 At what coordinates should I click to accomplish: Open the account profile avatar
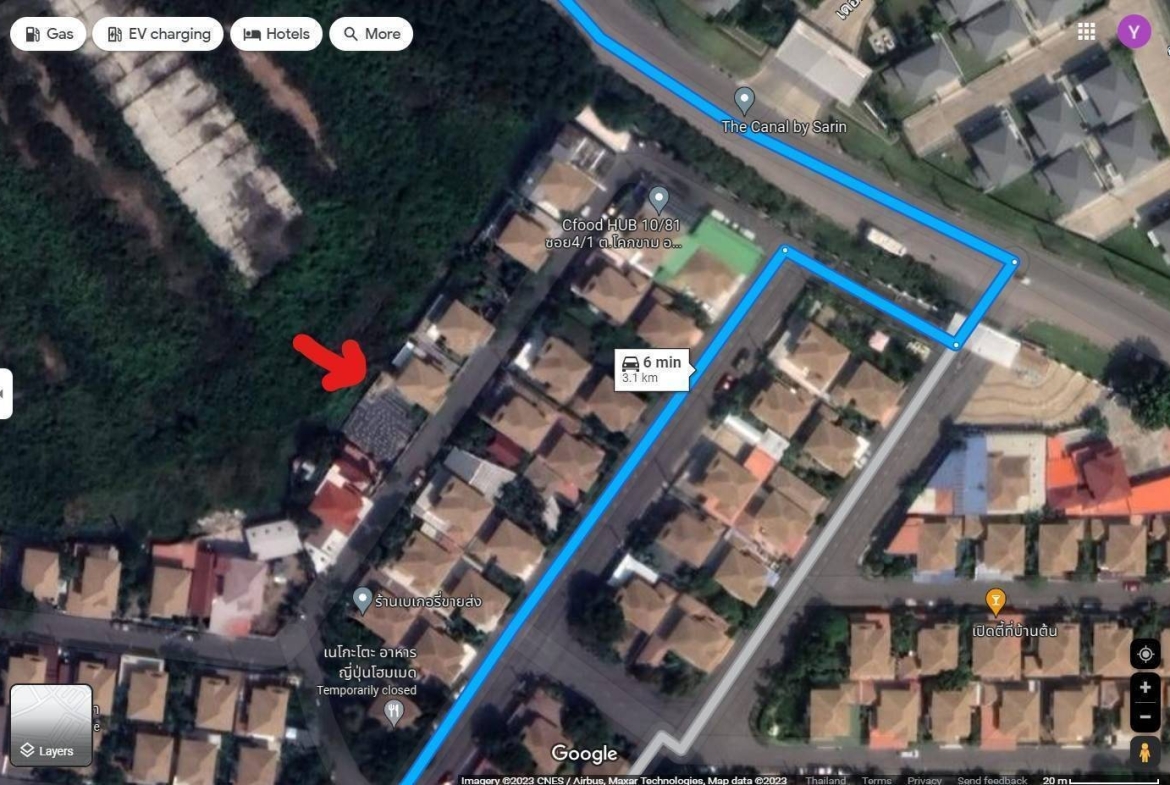tap(1133, 32)
